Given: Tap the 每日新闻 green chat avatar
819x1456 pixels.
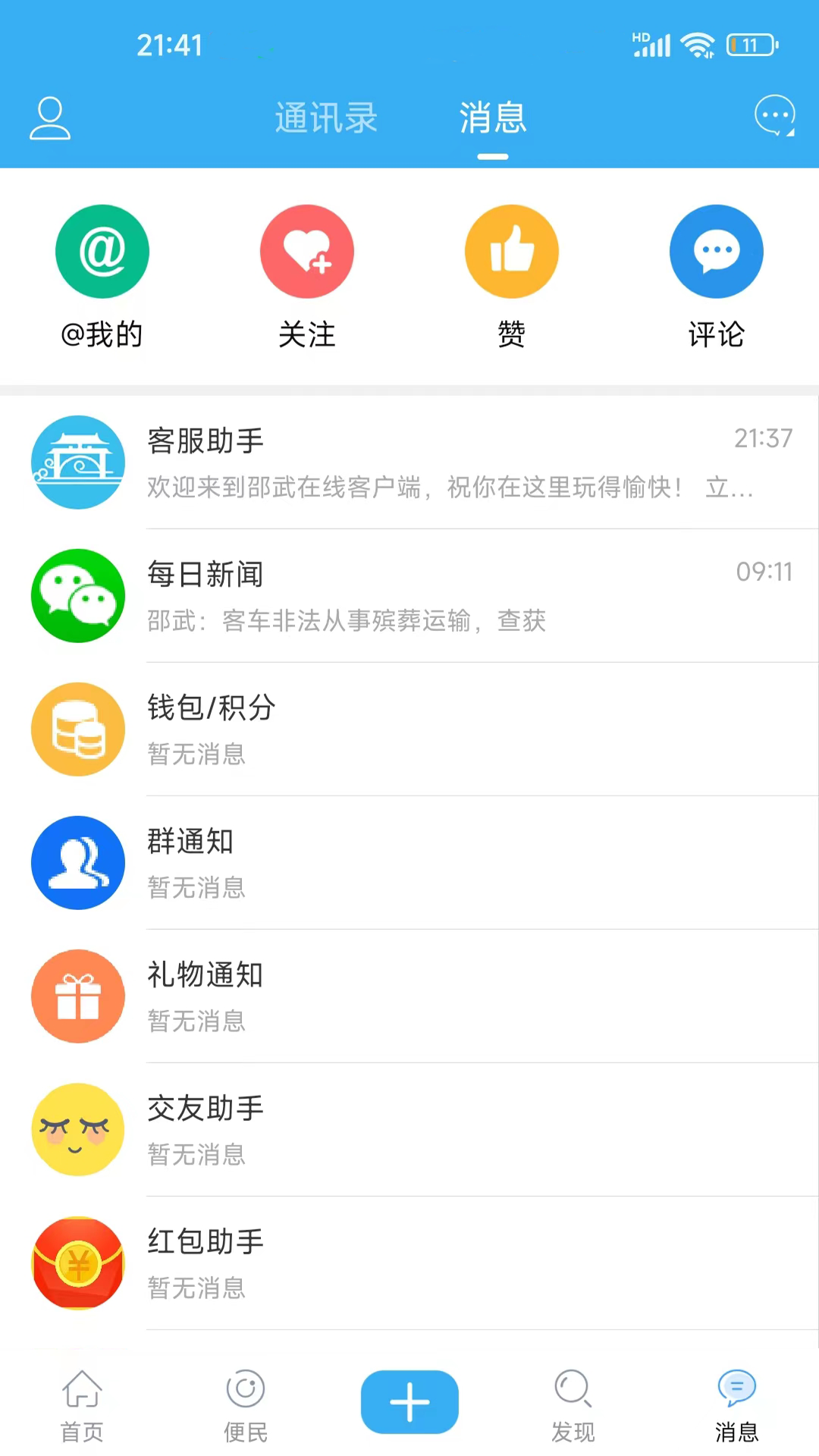Looking at the screenshot, I should 77,596.
